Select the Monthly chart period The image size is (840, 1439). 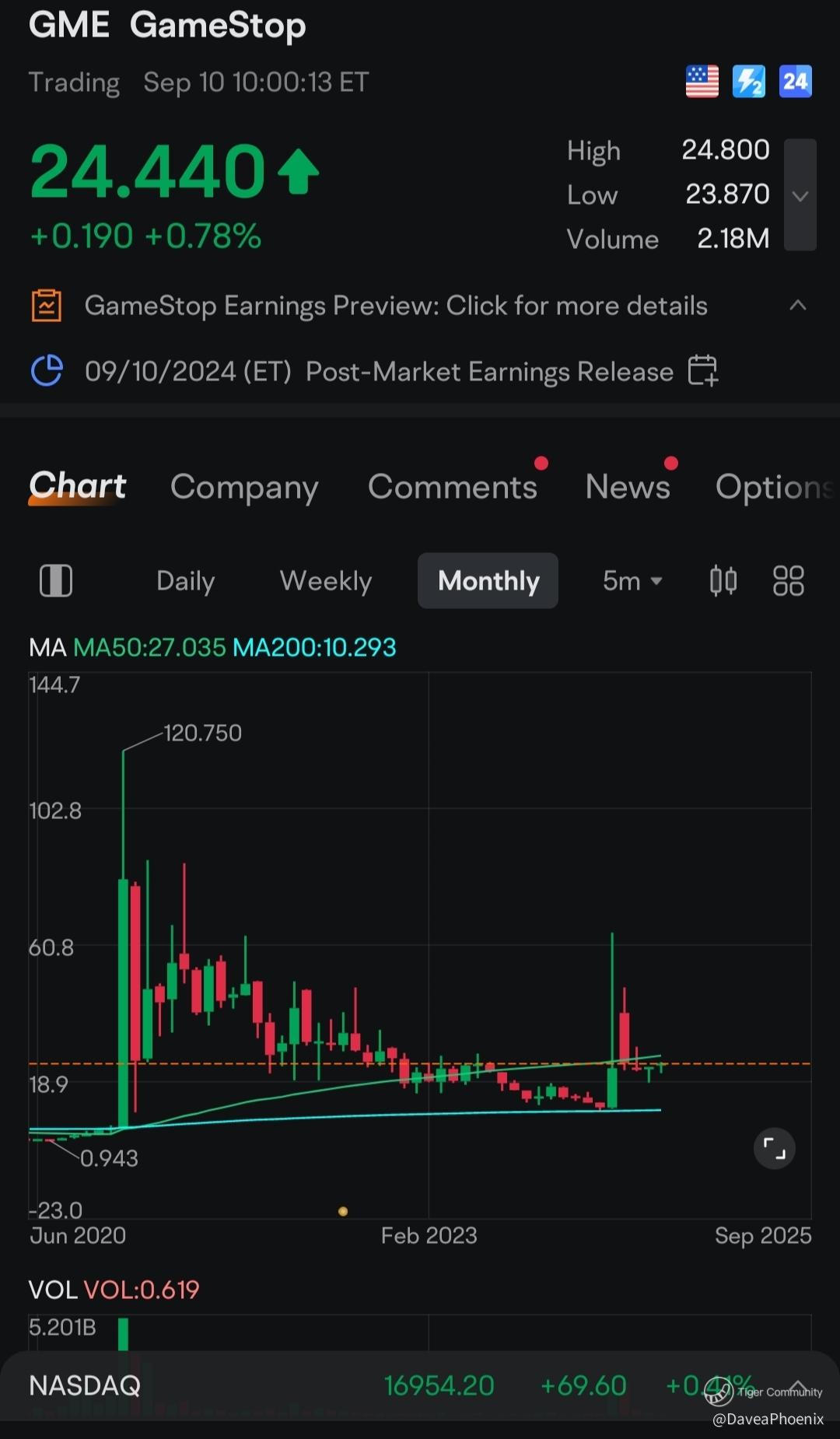click(488, 581)
